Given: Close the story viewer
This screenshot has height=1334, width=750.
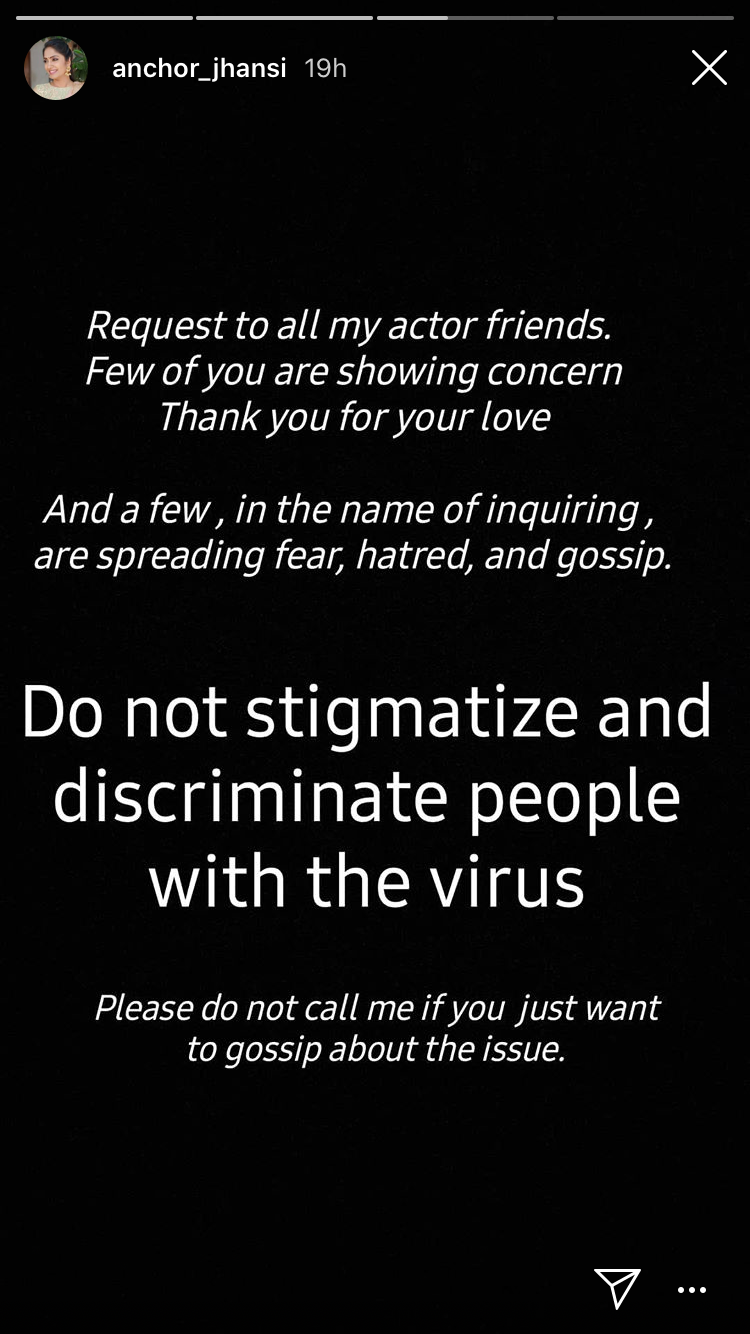Looking at the screenshot, I should (x=709, y=68).
